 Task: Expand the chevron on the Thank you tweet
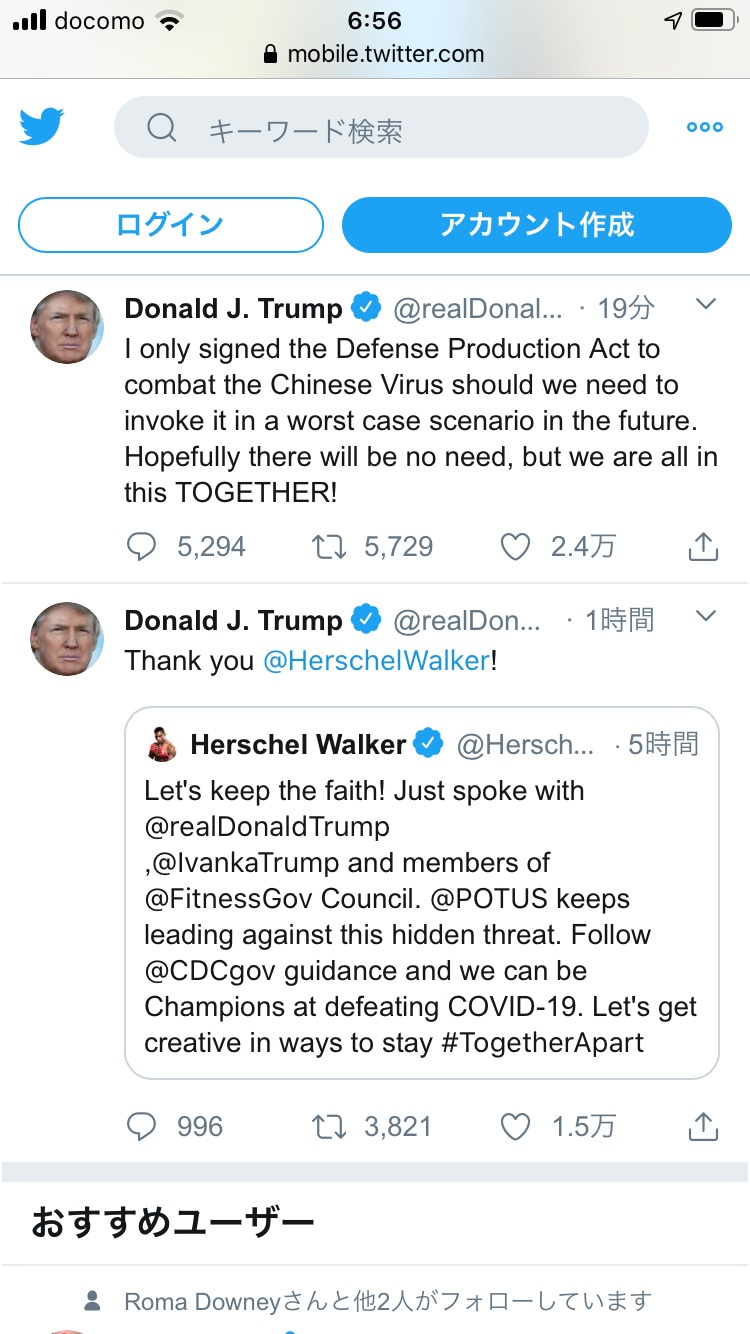point(706,617)
